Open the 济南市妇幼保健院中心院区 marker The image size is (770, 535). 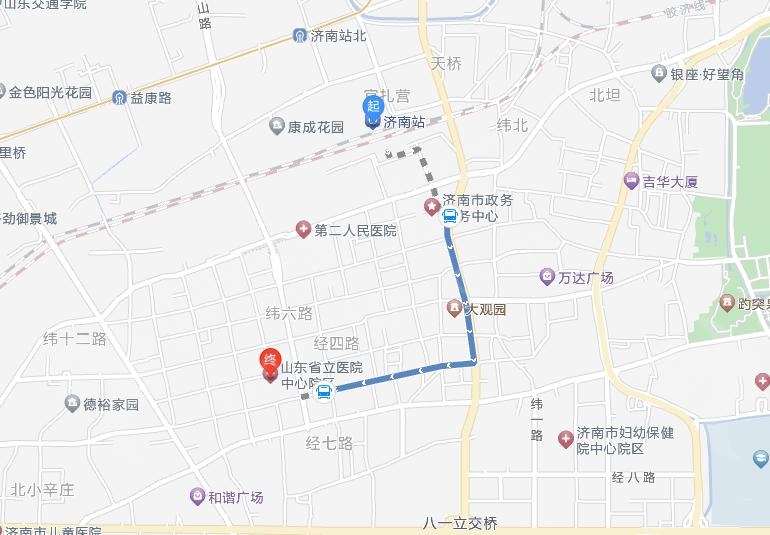coord(566,438)
